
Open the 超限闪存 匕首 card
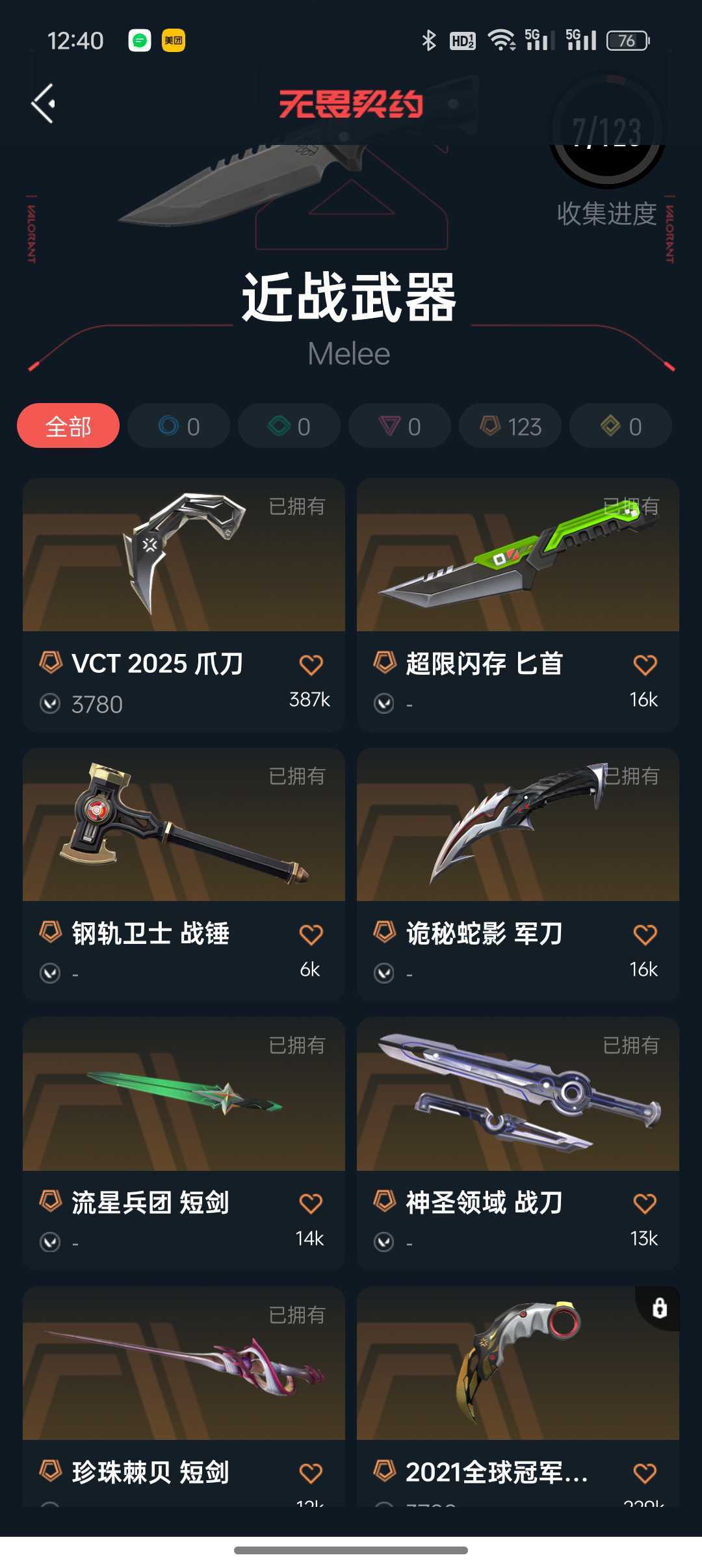tap(518, 556)
